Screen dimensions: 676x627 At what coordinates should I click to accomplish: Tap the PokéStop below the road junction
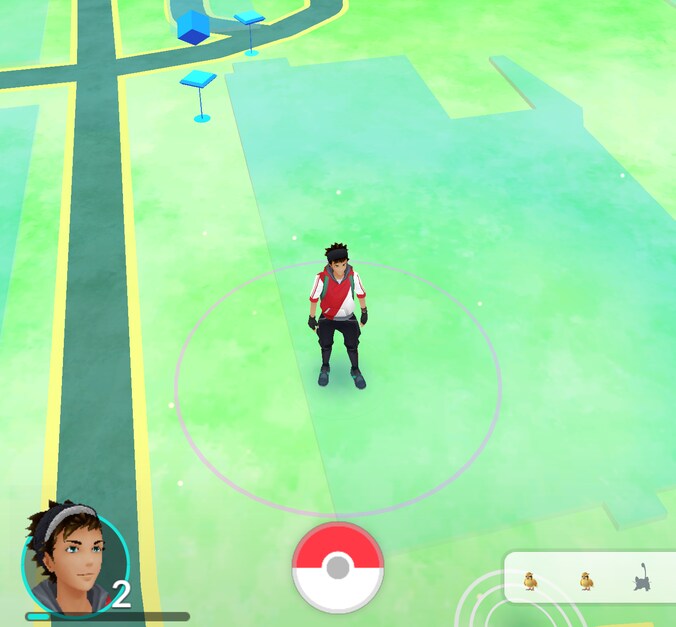tap(199, 96)
